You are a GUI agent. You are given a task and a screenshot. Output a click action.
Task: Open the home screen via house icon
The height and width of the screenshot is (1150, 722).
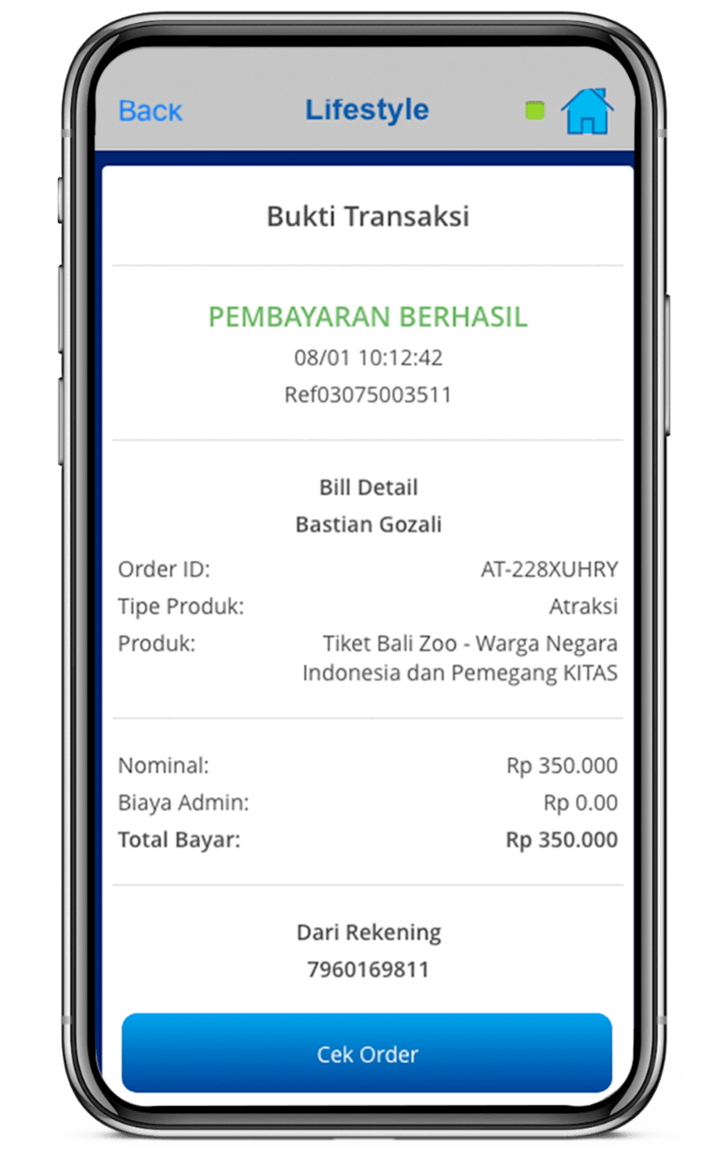pyautogui.click(x=587, y=111)
